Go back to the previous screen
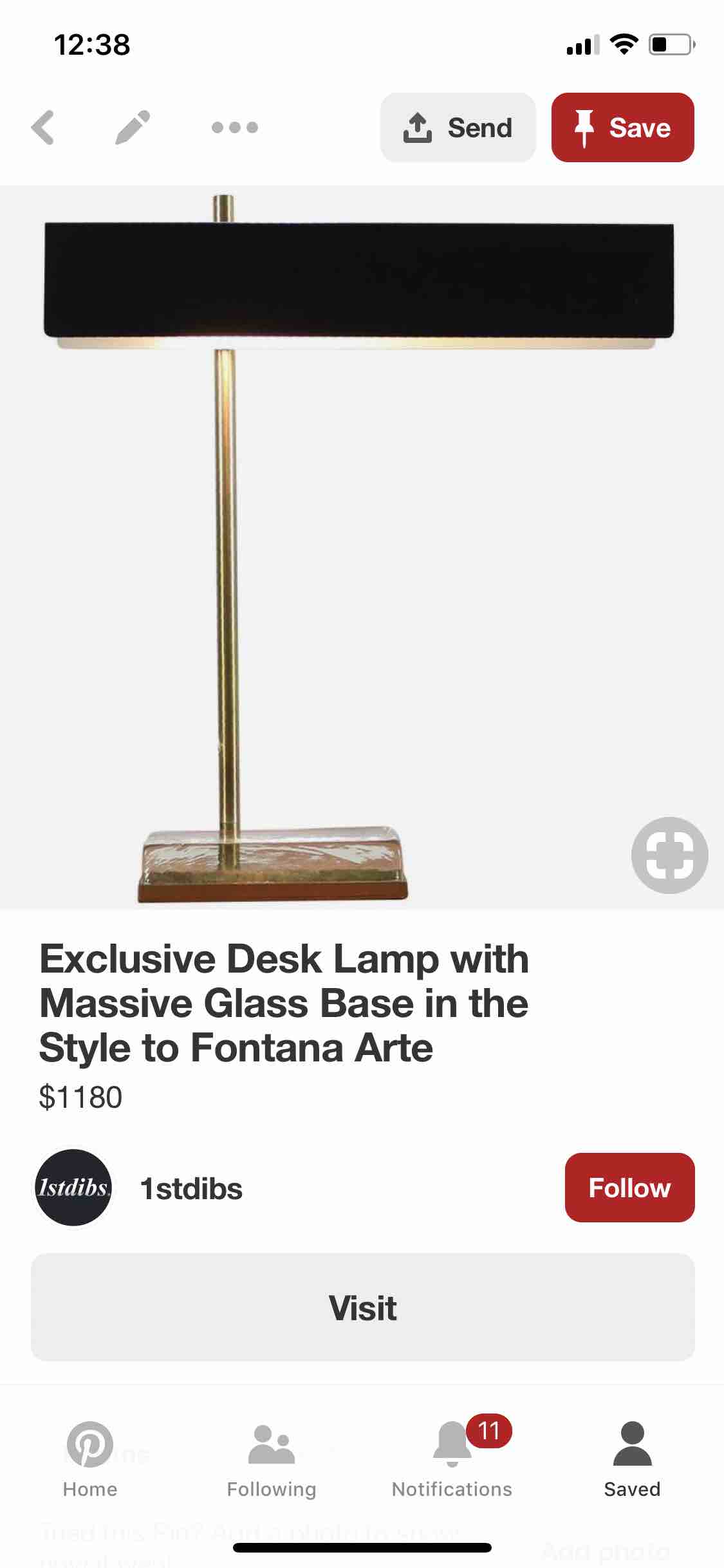The height and width of the screenshot is (1568, 724). (44, 127)
